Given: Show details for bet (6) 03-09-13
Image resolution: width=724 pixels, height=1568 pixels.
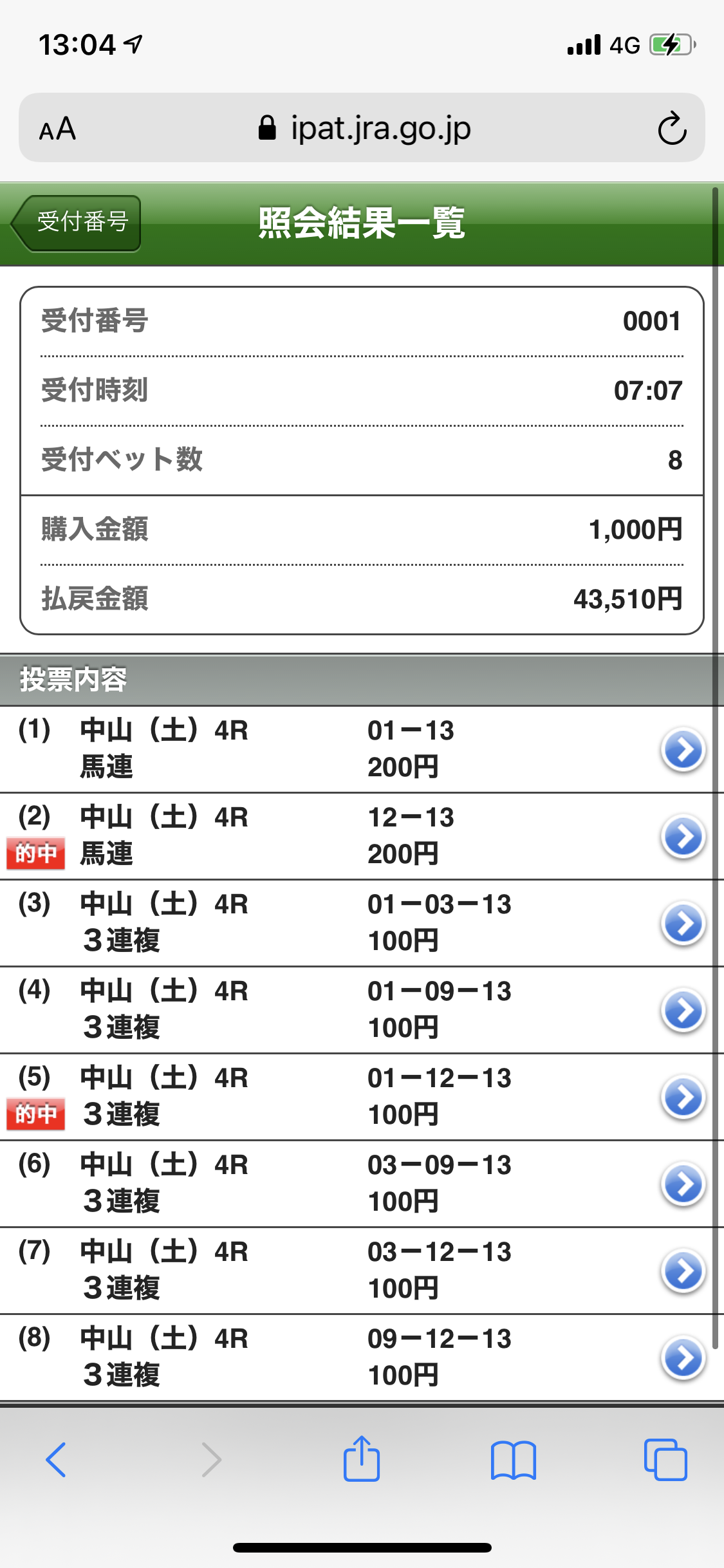Looking at the screenshot, I should 683,1184.
